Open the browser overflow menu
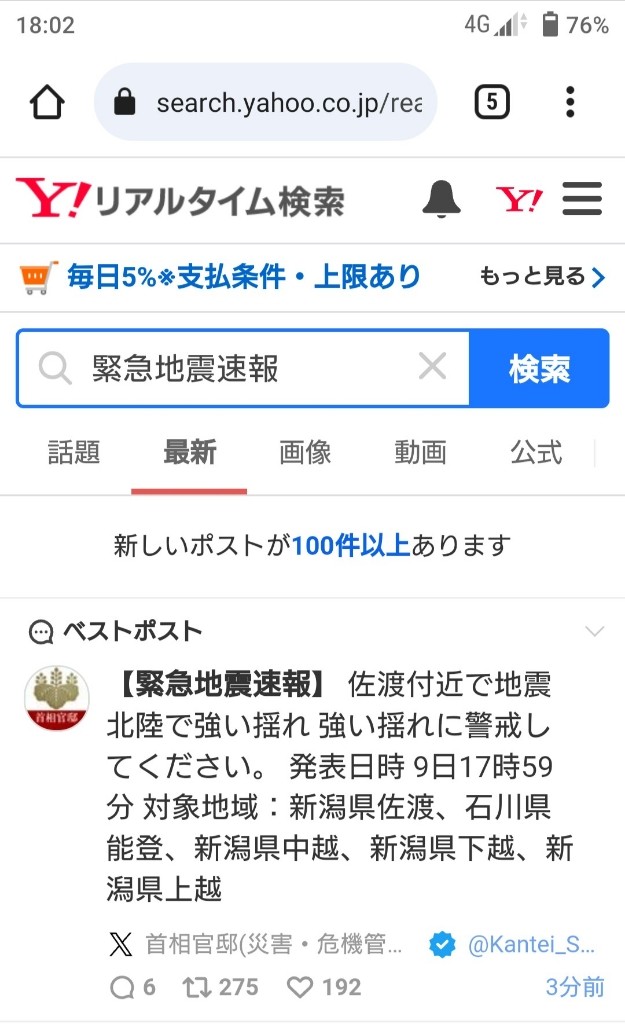The image size is (625, 1024). coord(570,102)
